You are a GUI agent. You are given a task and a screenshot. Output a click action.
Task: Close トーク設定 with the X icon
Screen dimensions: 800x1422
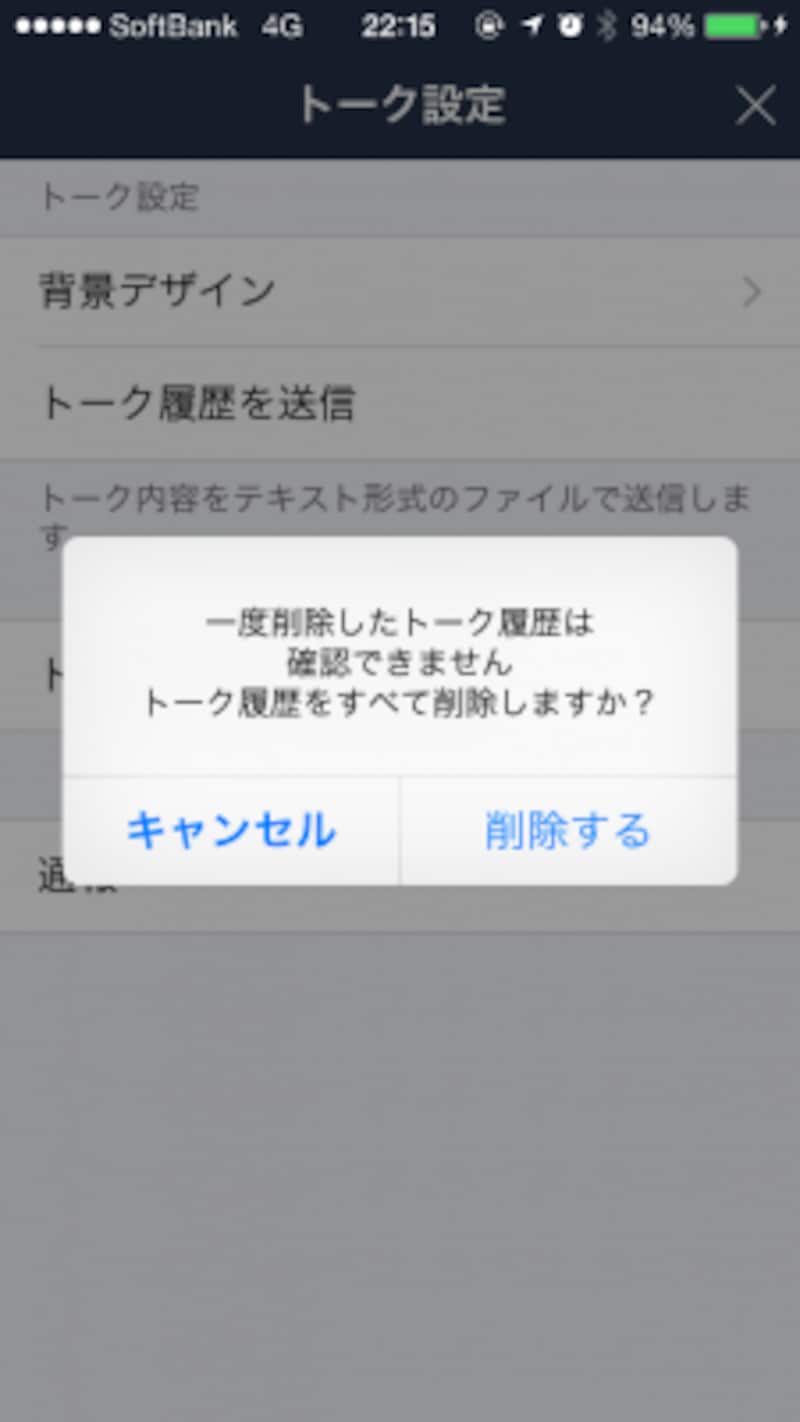(755, 105)
